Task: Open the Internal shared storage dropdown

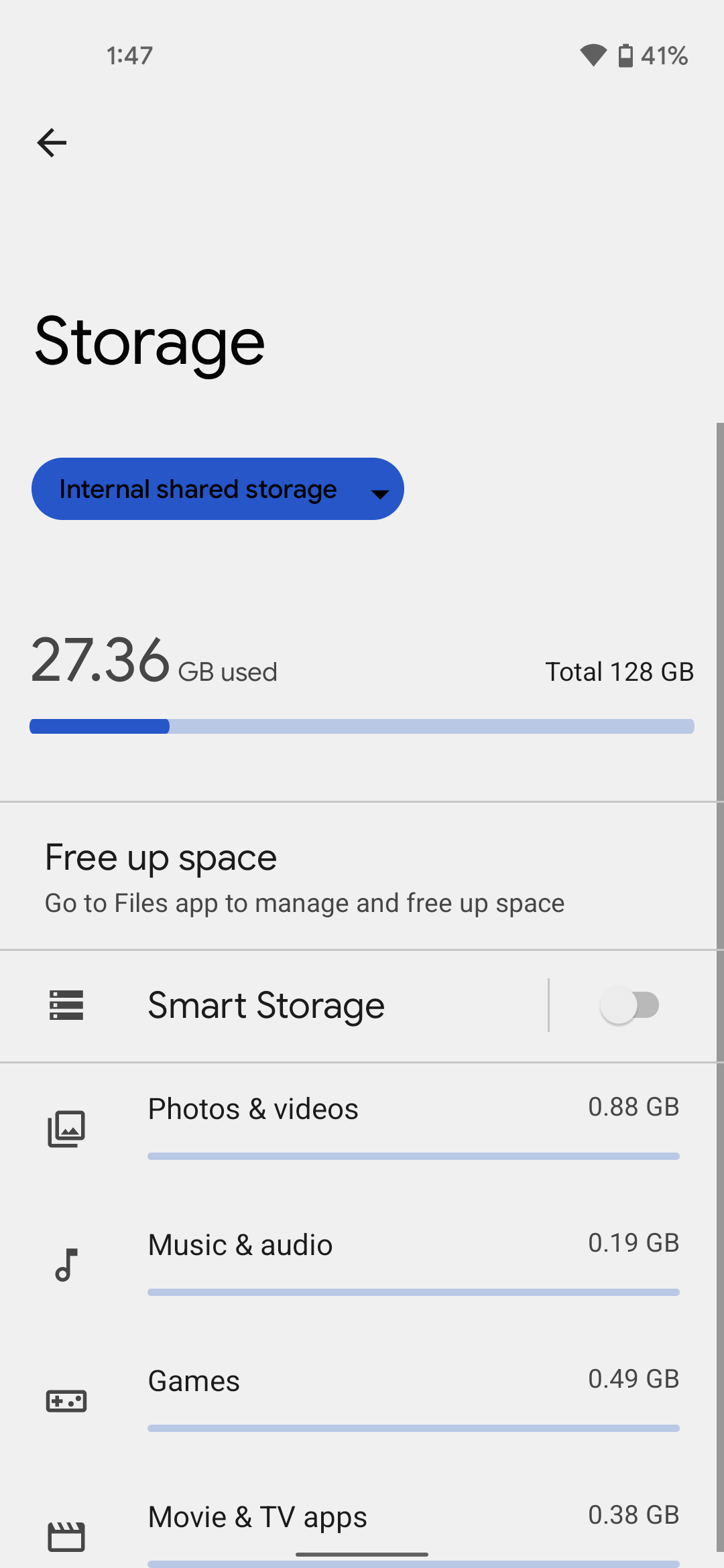Action: 217,488
